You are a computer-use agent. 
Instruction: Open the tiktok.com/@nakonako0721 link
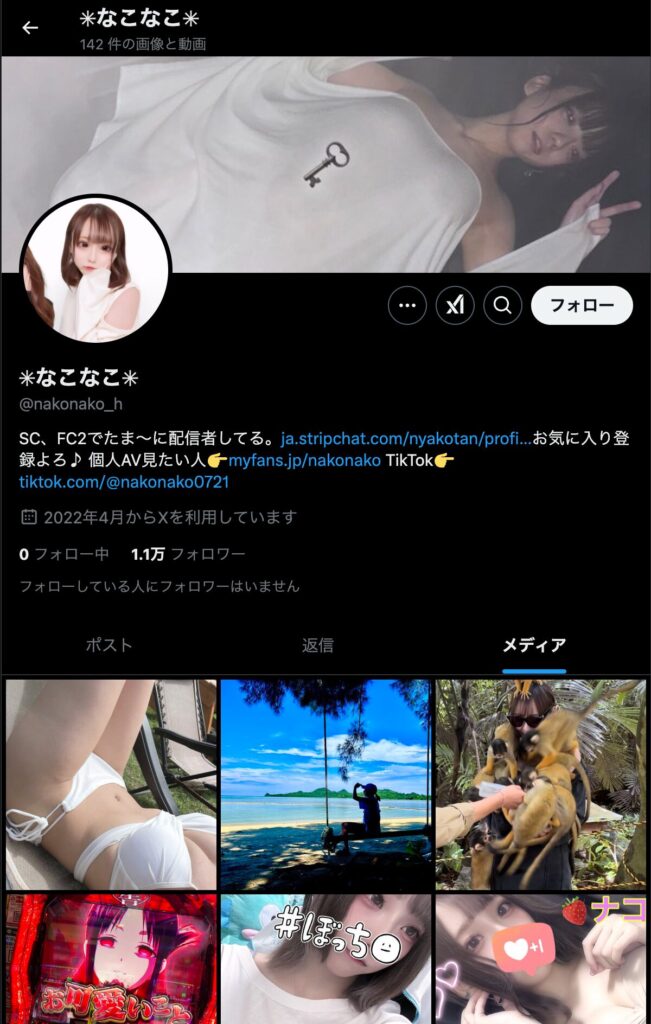pos(124,482)
